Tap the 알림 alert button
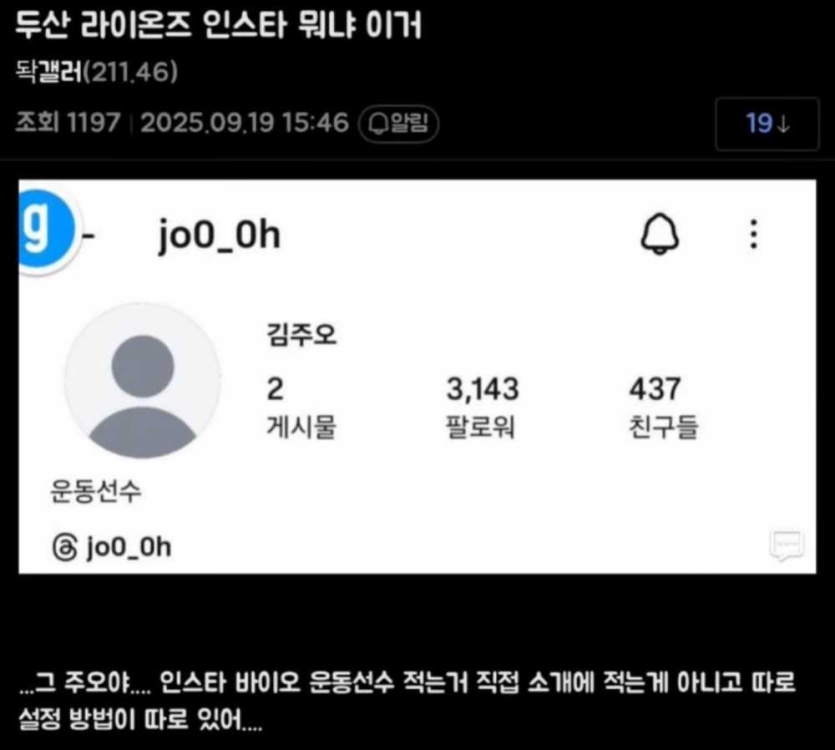Viewport: 835px width, 750px height. [x=398, y=124]
